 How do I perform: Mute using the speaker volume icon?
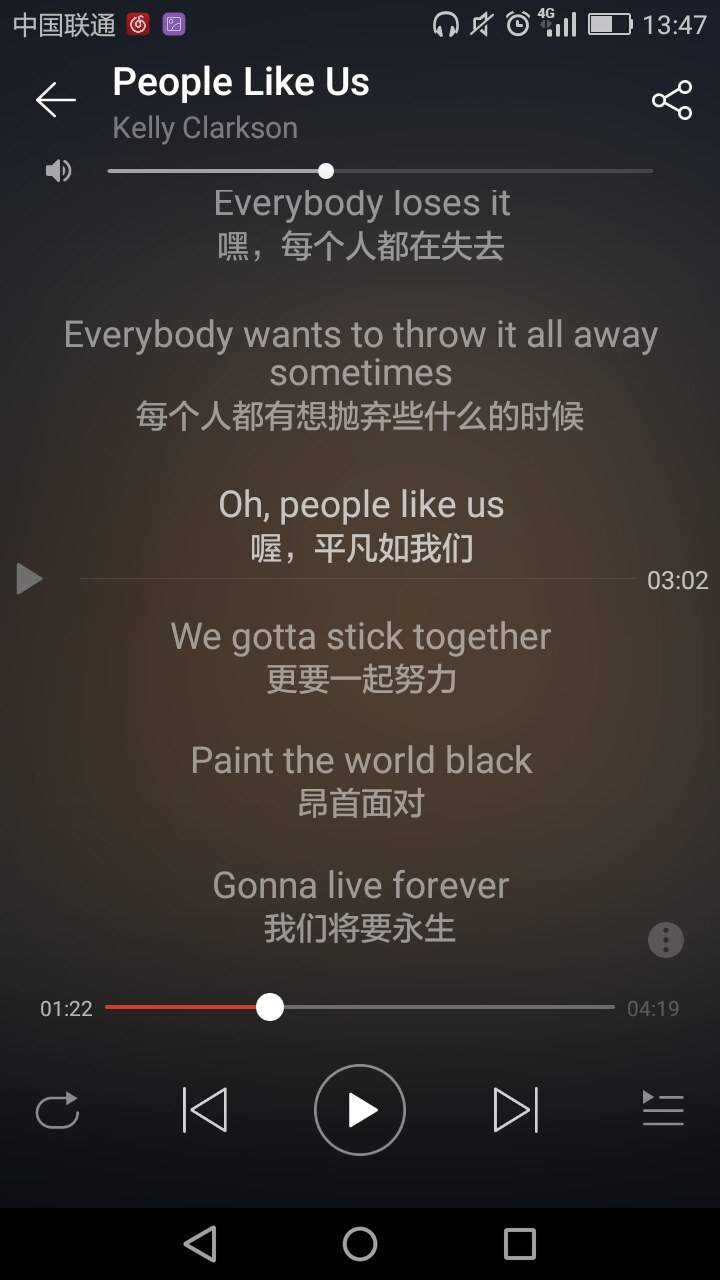pyautogui.click(x=59, y=171)
